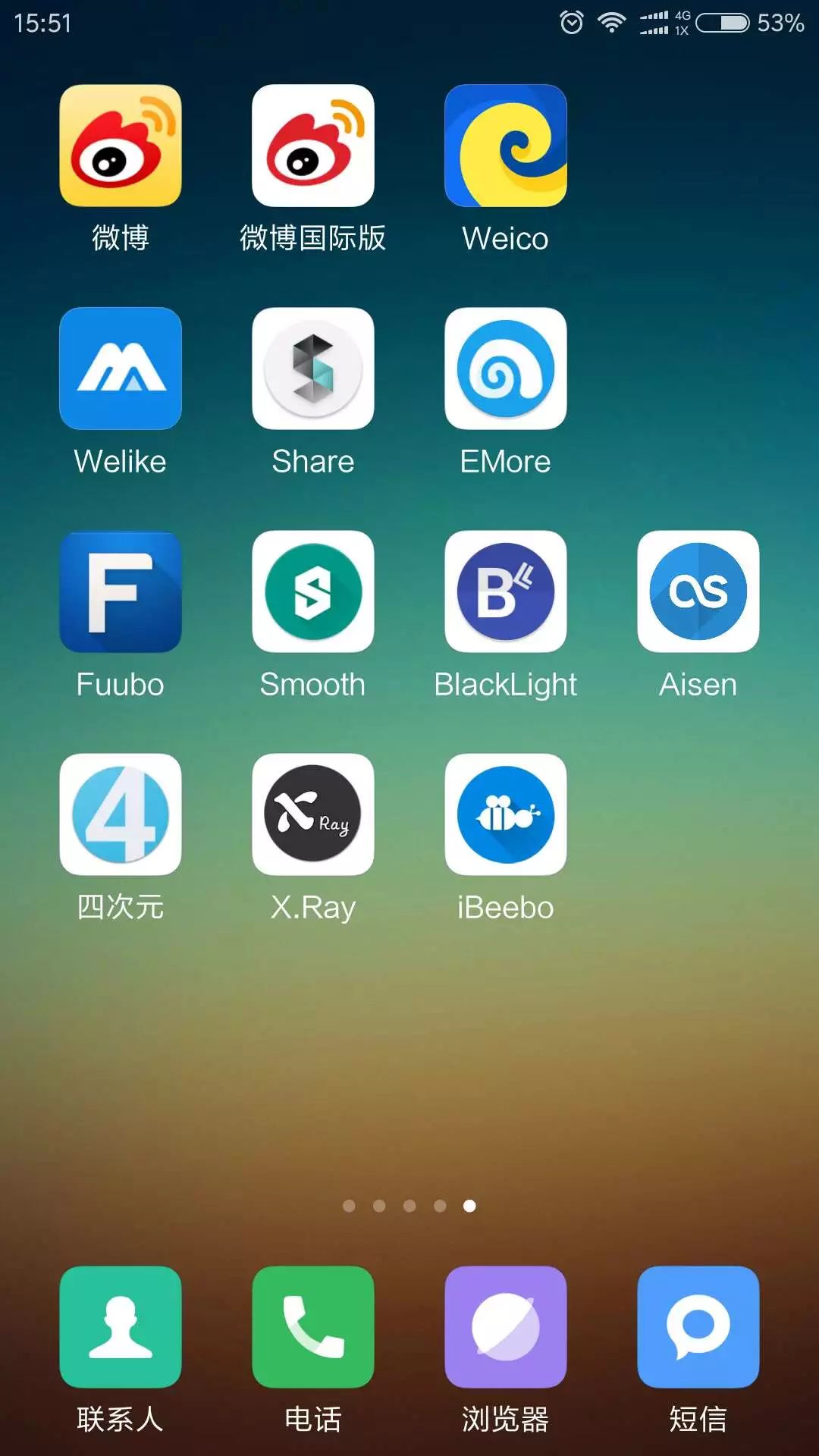819x1456 pixels.
Task: Open the 四次元 app
Action: click(121, 814)
